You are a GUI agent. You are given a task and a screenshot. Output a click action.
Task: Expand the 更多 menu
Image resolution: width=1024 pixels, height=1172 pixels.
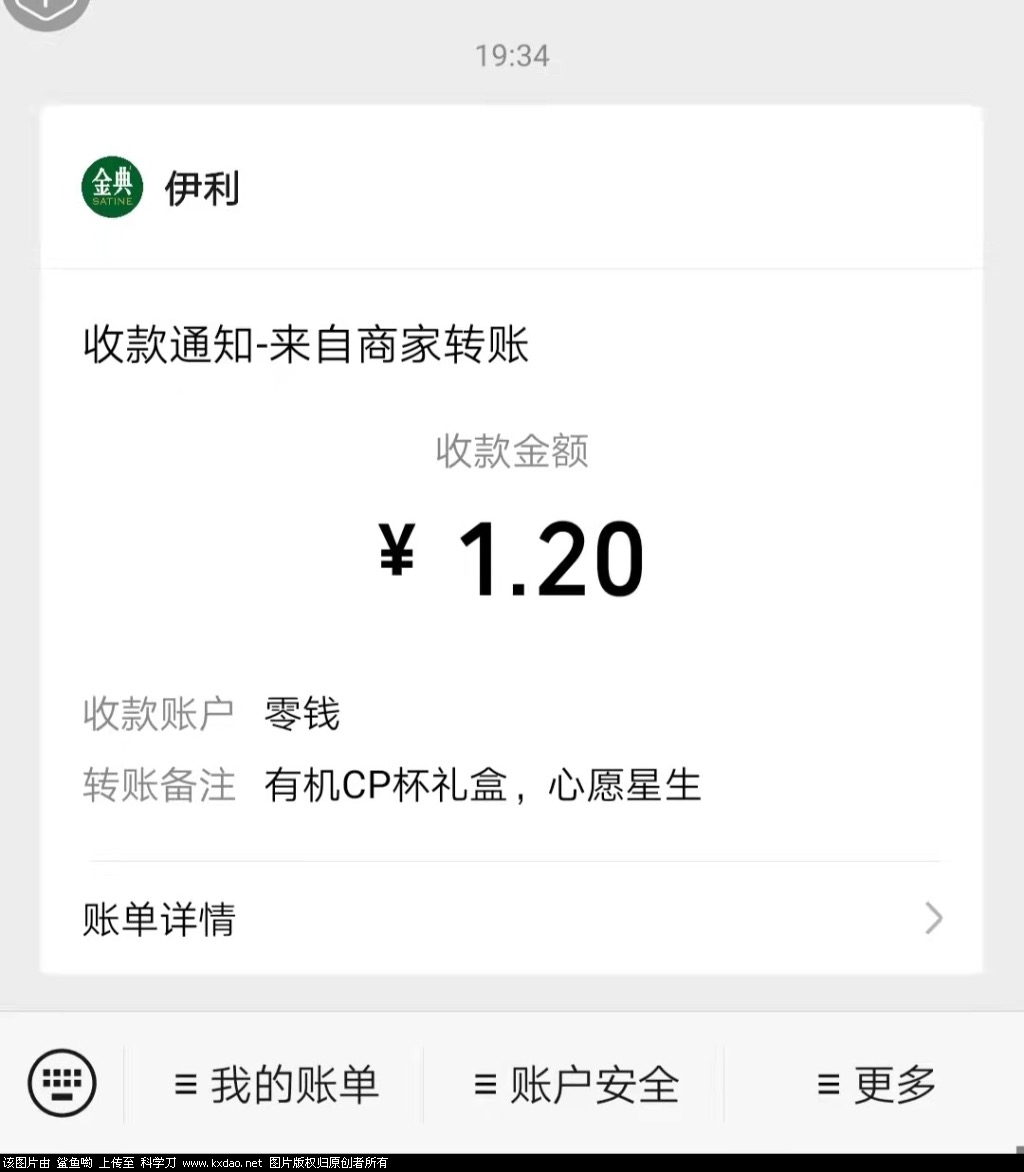876,1085
